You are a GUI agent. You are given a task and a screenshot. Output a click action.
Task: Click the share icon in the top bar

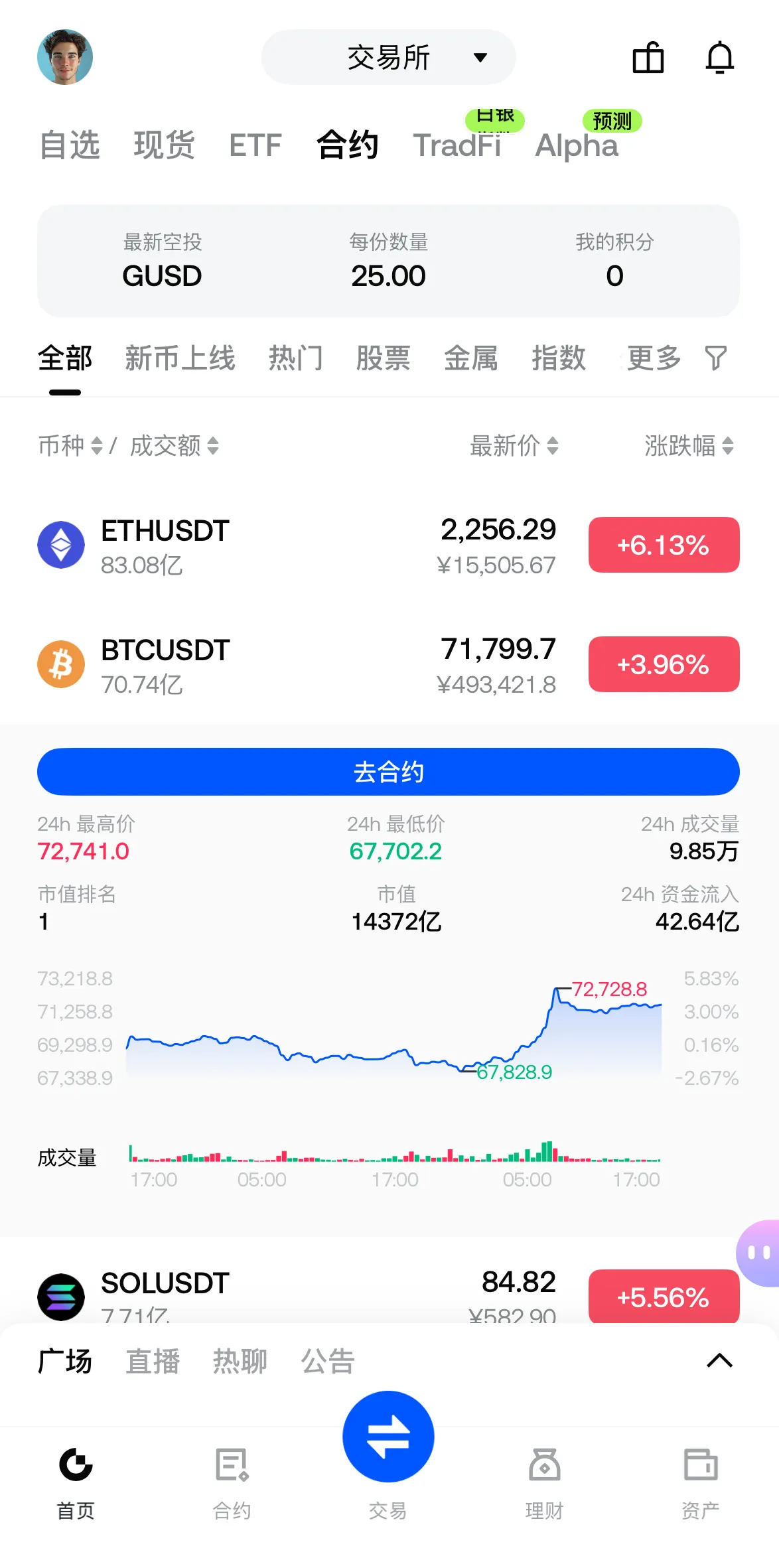647,58
